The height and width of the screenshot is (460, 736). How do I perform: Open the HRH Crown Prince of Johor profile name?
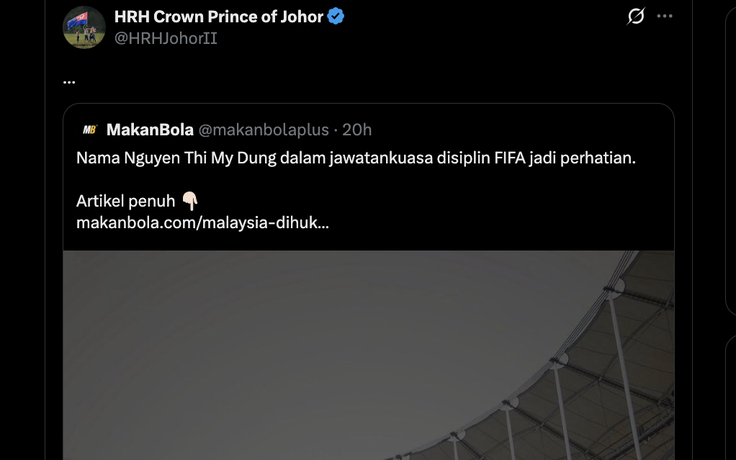click(x=218, y=16)
